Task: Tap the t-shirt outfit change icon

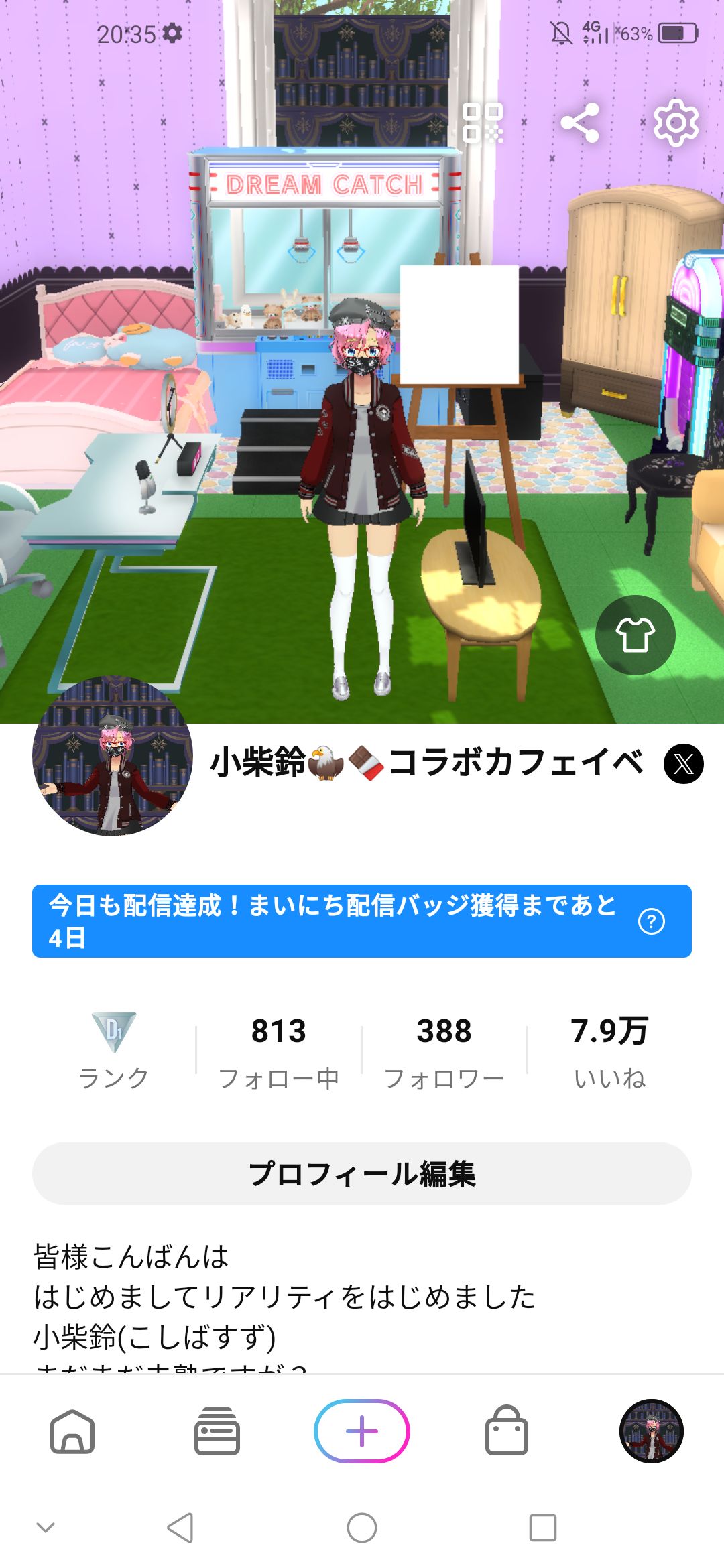Action: [638, 635]
